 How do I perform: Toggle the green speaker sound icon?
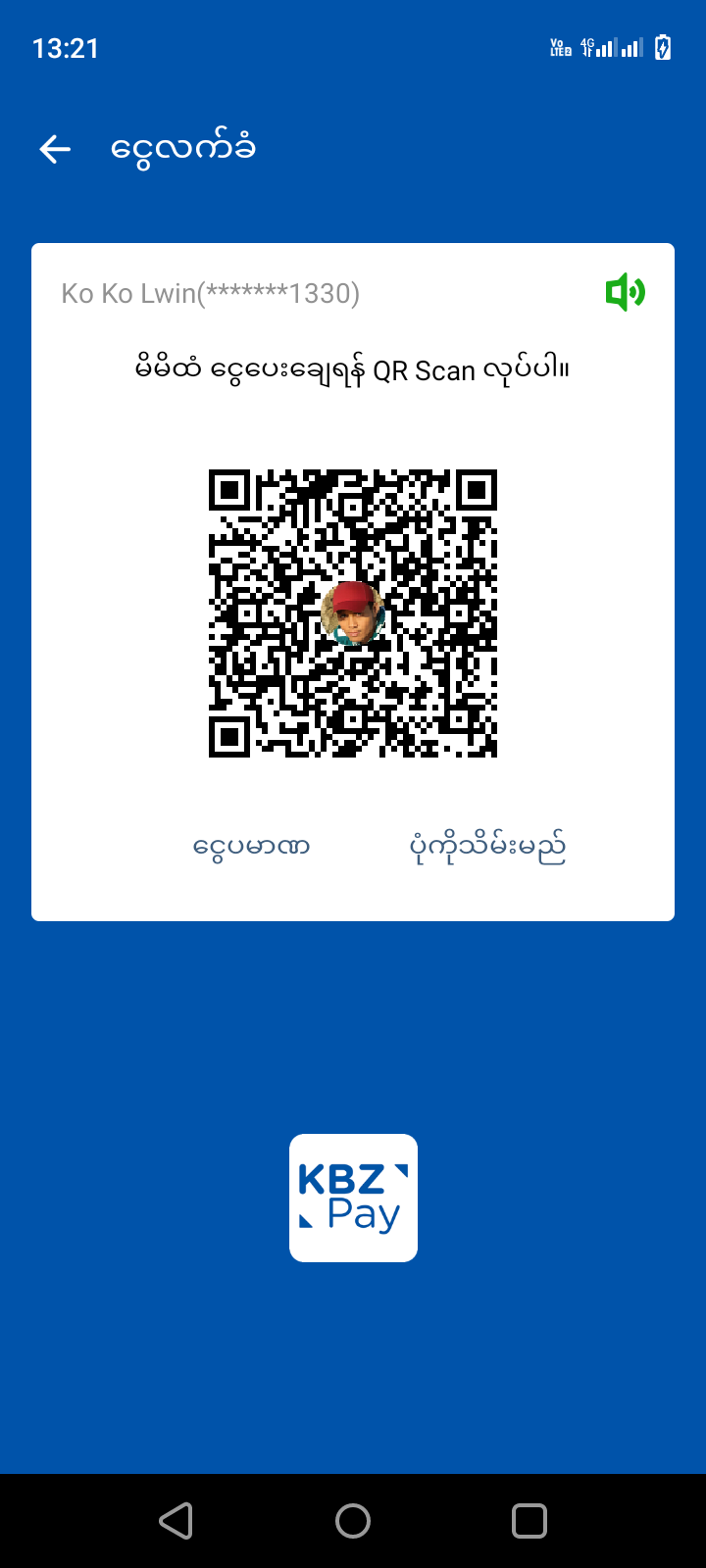click(625, 292)
